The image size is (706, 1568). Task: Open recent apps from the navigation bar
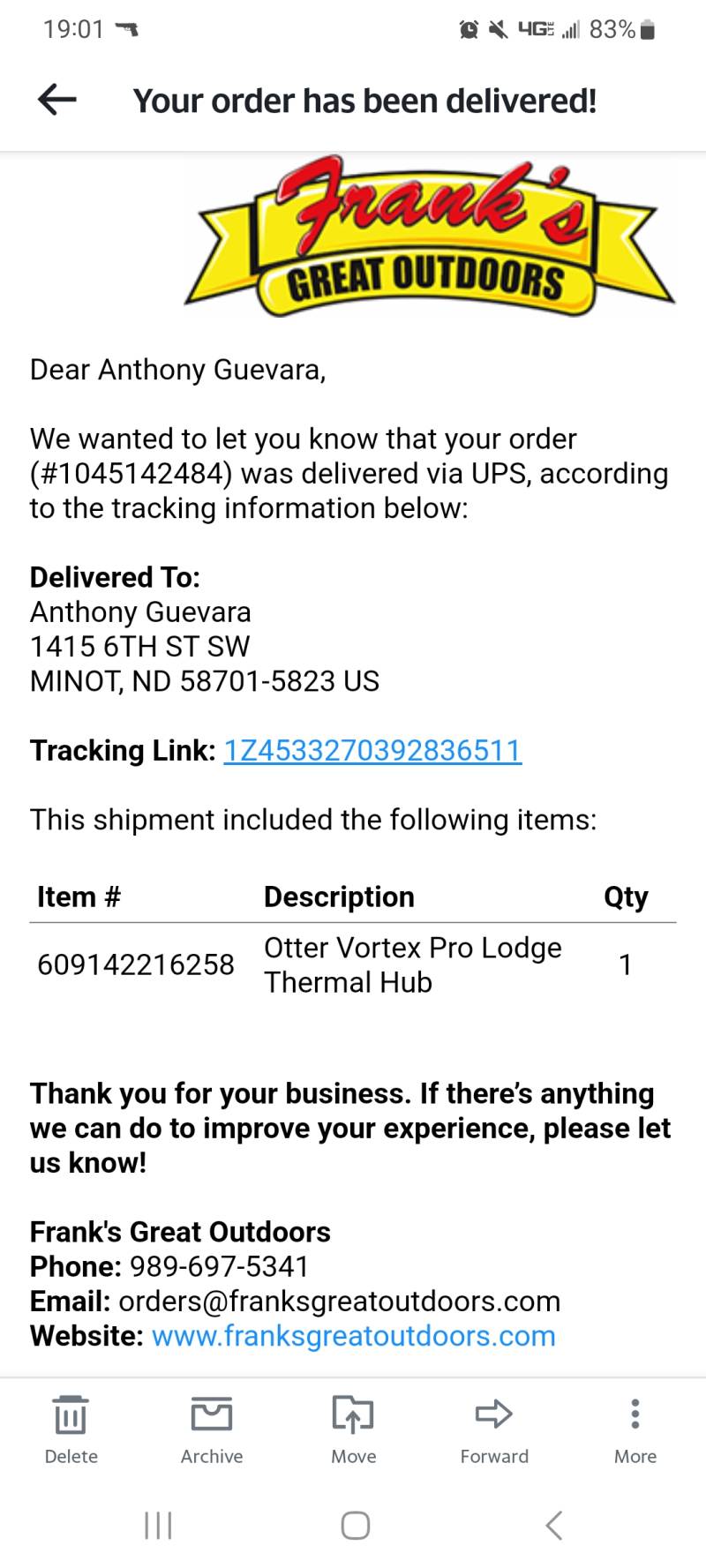click(x=158, y=1525)
